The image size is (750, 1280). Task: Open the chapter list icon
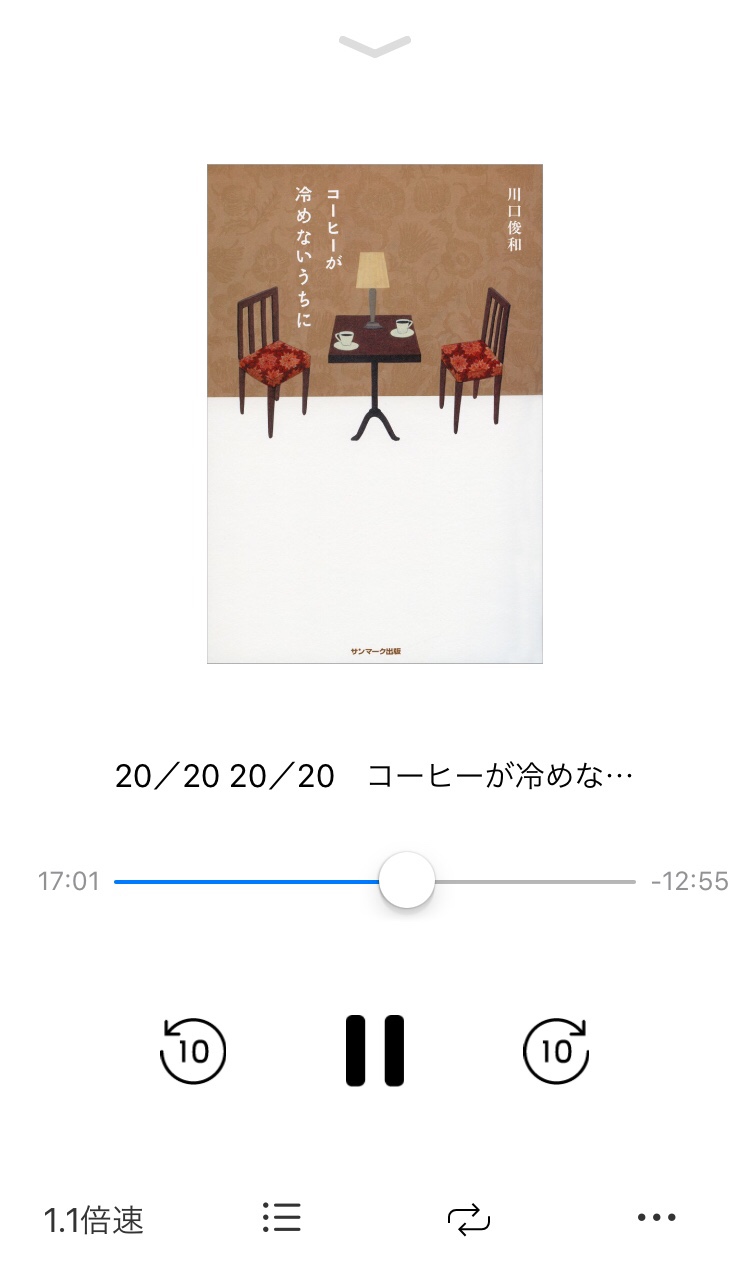[282, 1217]
